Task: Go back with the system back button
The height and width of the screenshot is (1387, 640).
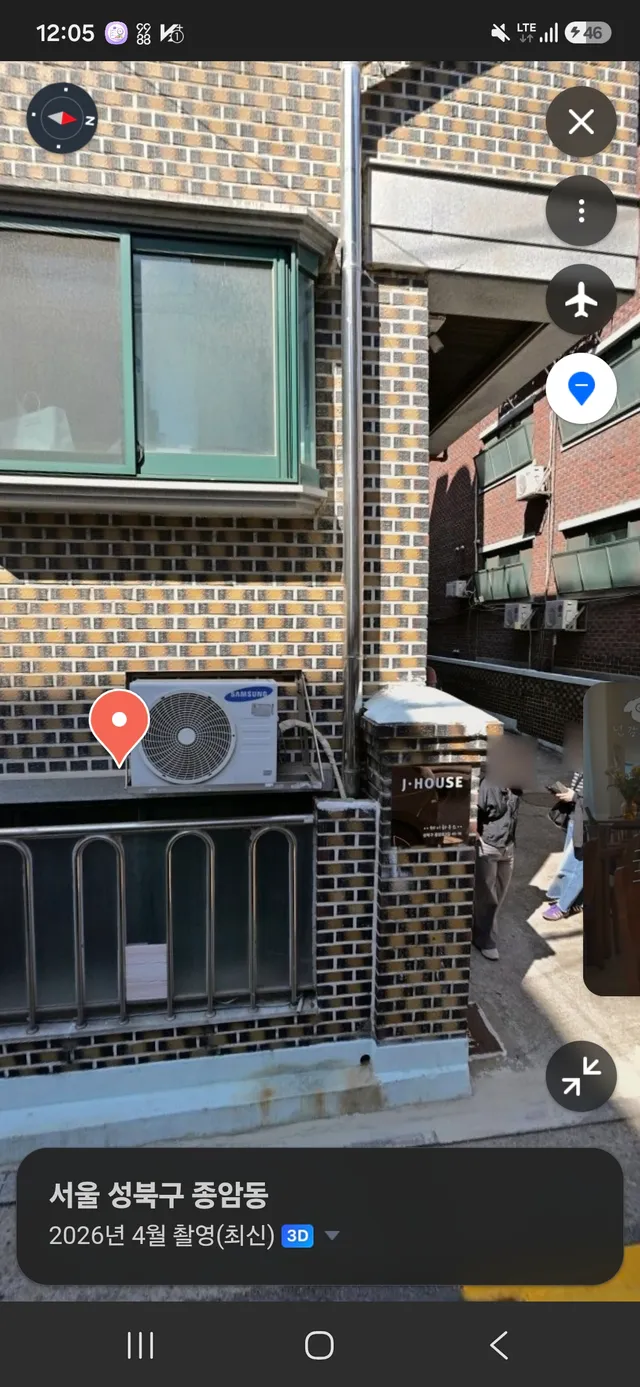Action: [x=499, y=1345]
